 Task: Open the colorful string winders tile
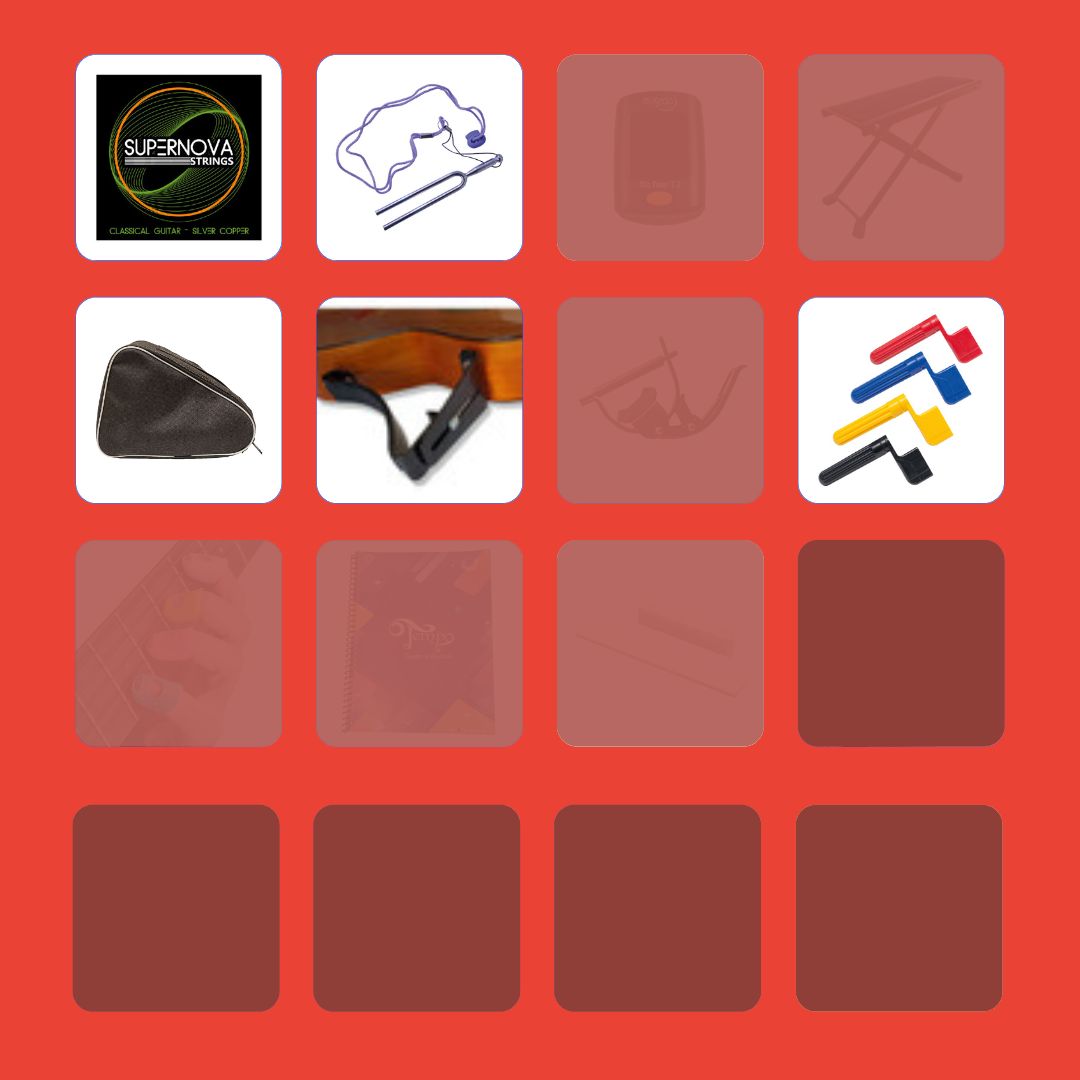click(x=901, y=400)
